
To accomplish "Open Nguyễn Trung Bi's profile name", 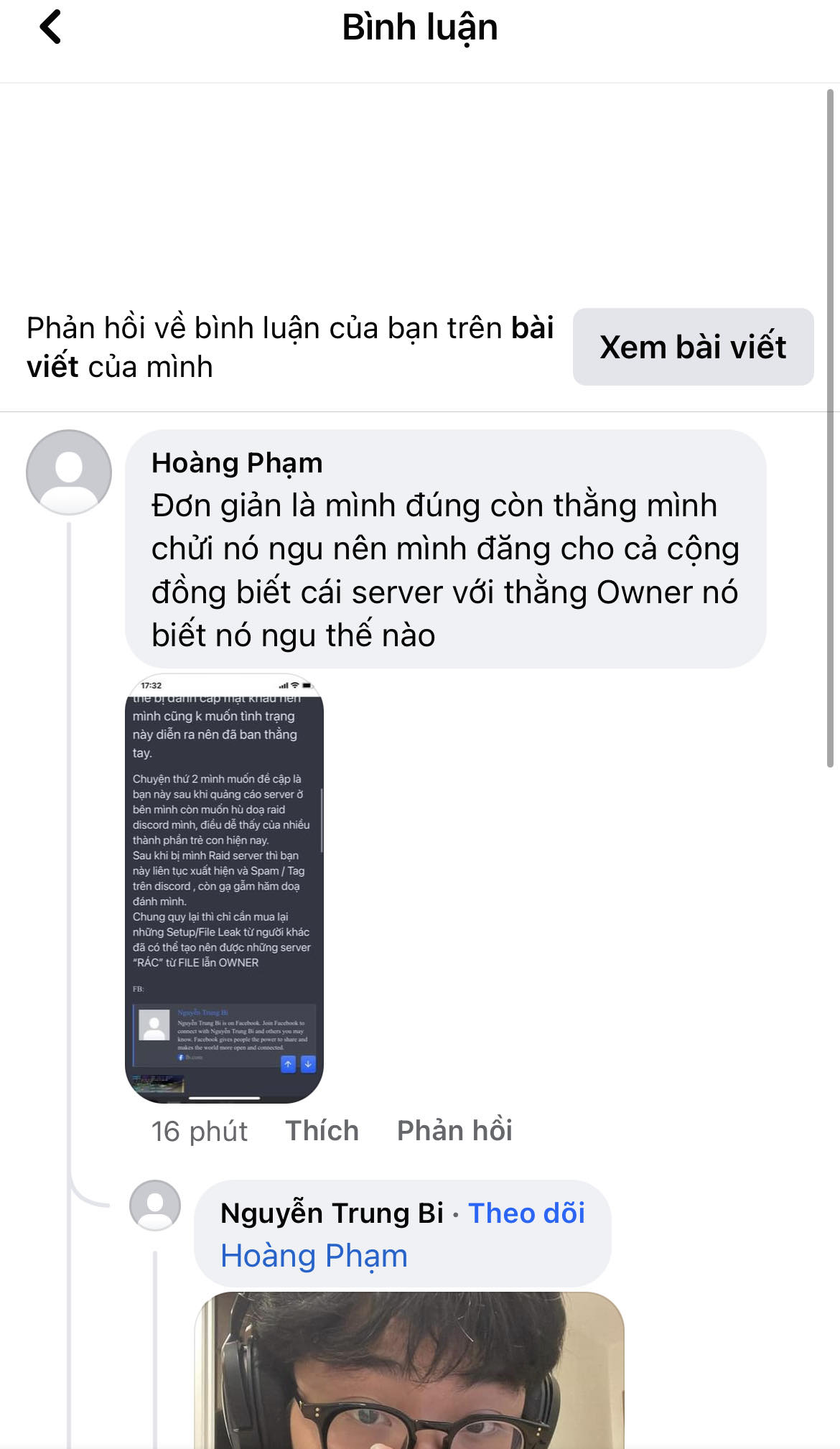I will (332, 1213).
